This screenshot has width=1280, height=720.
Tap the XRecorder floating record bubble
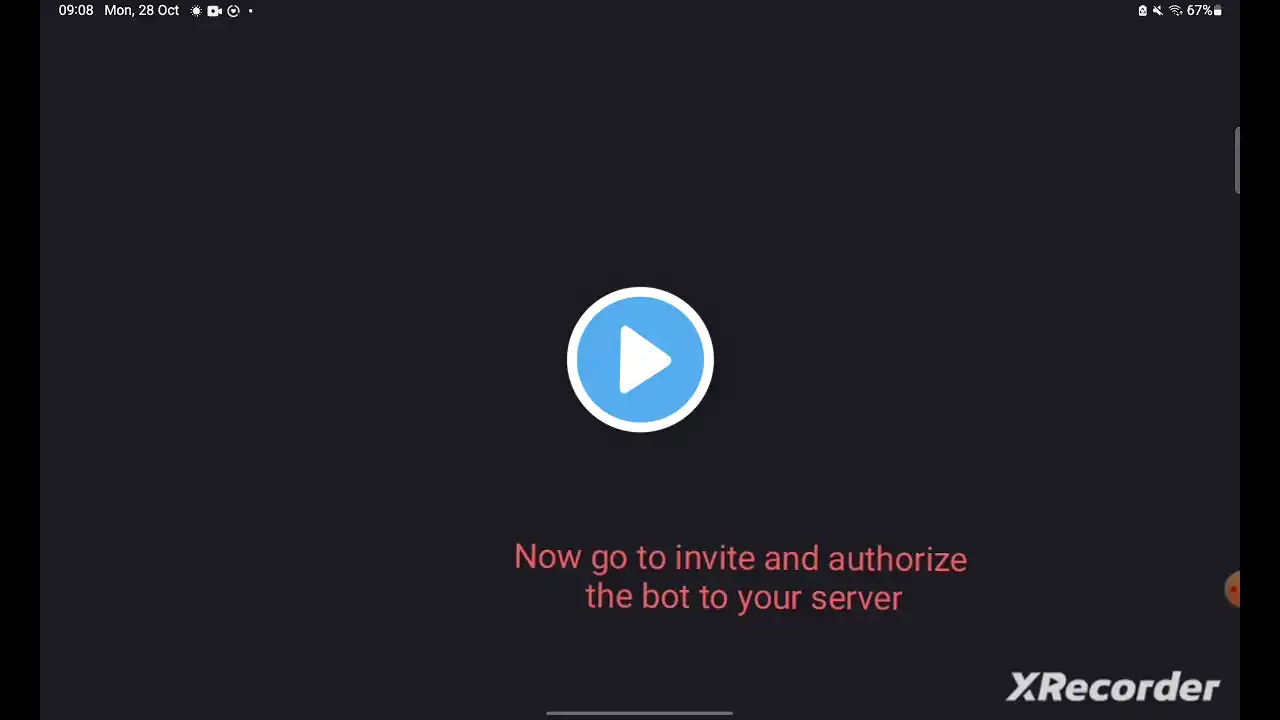pyautogui.click(x=1233, y=590)
